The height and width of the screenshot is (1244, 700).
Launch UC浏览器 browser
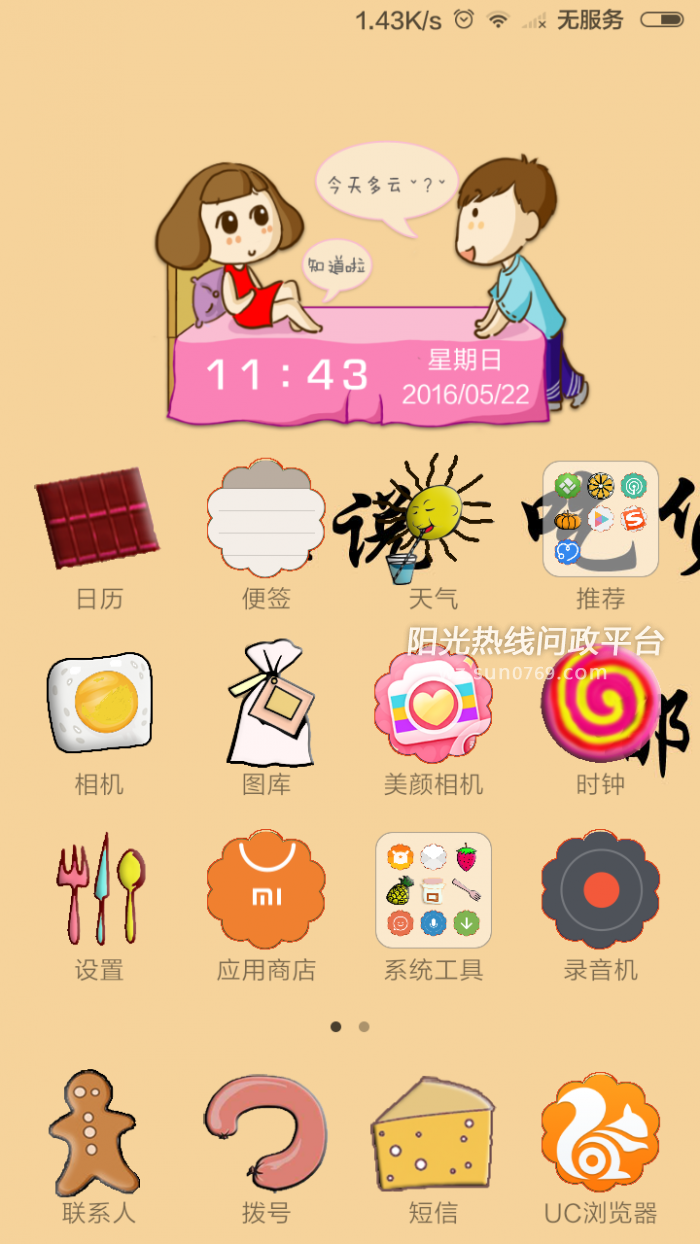tap(600, 1135)
